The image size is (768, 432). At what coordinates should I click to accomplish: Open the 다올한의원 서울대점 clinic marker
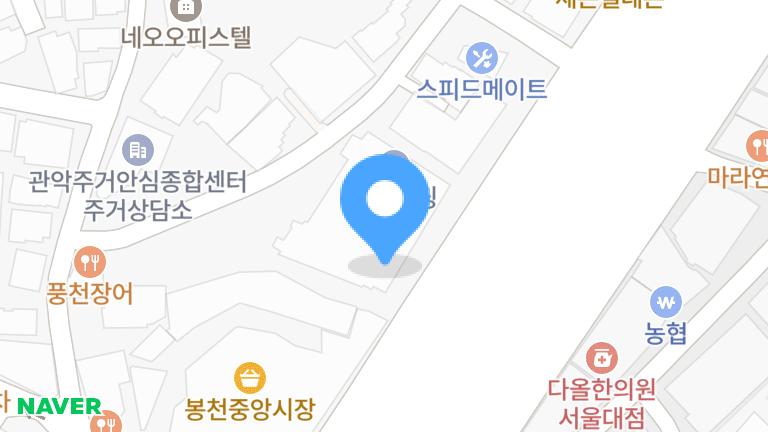[602, 357]
